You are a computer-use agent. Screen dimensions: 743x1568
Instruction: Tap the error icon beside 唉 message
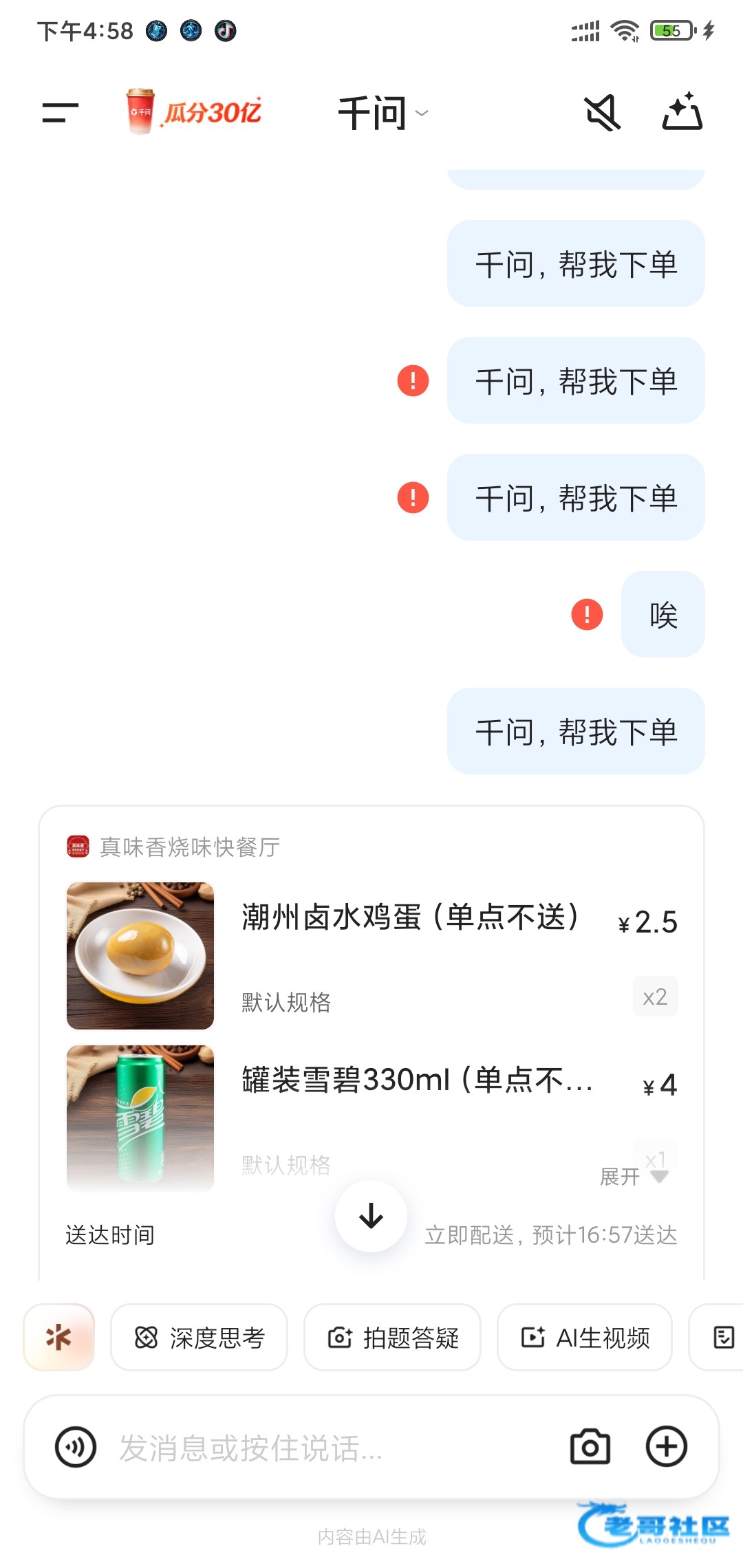[587, 614]
